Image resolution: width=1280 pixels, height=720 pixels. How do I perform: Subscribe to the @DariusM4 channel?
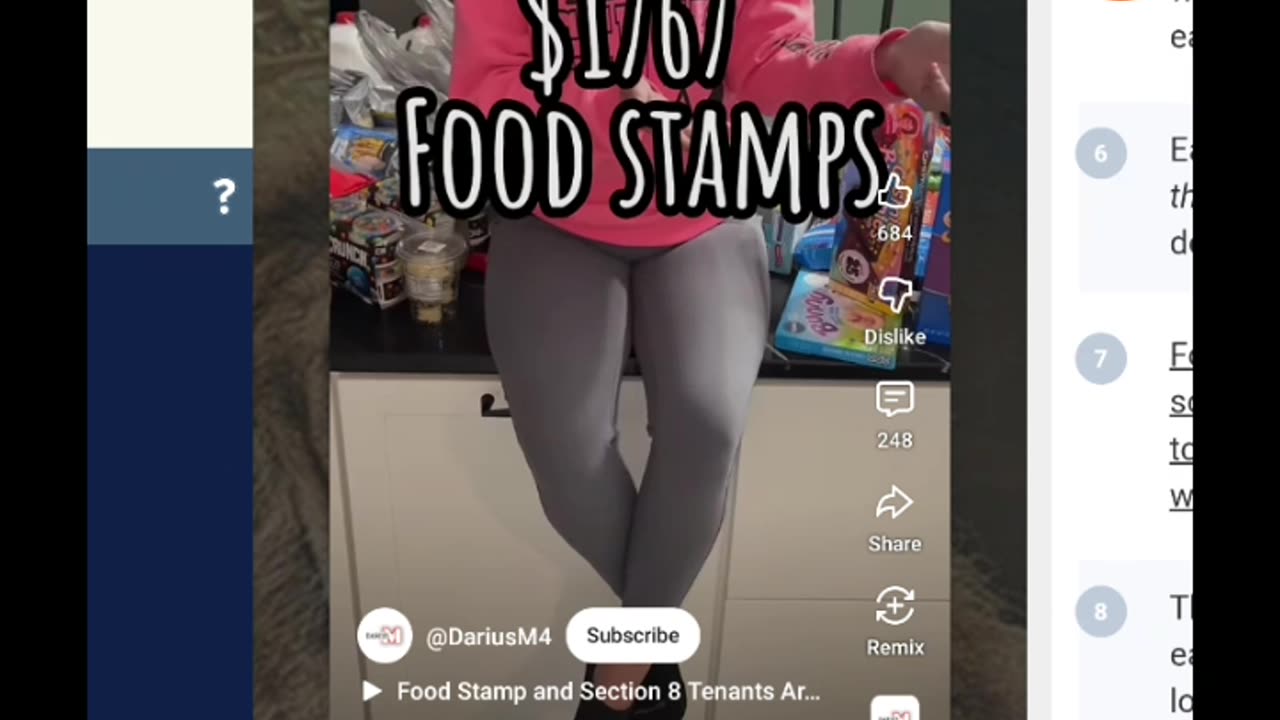(632, 636)
